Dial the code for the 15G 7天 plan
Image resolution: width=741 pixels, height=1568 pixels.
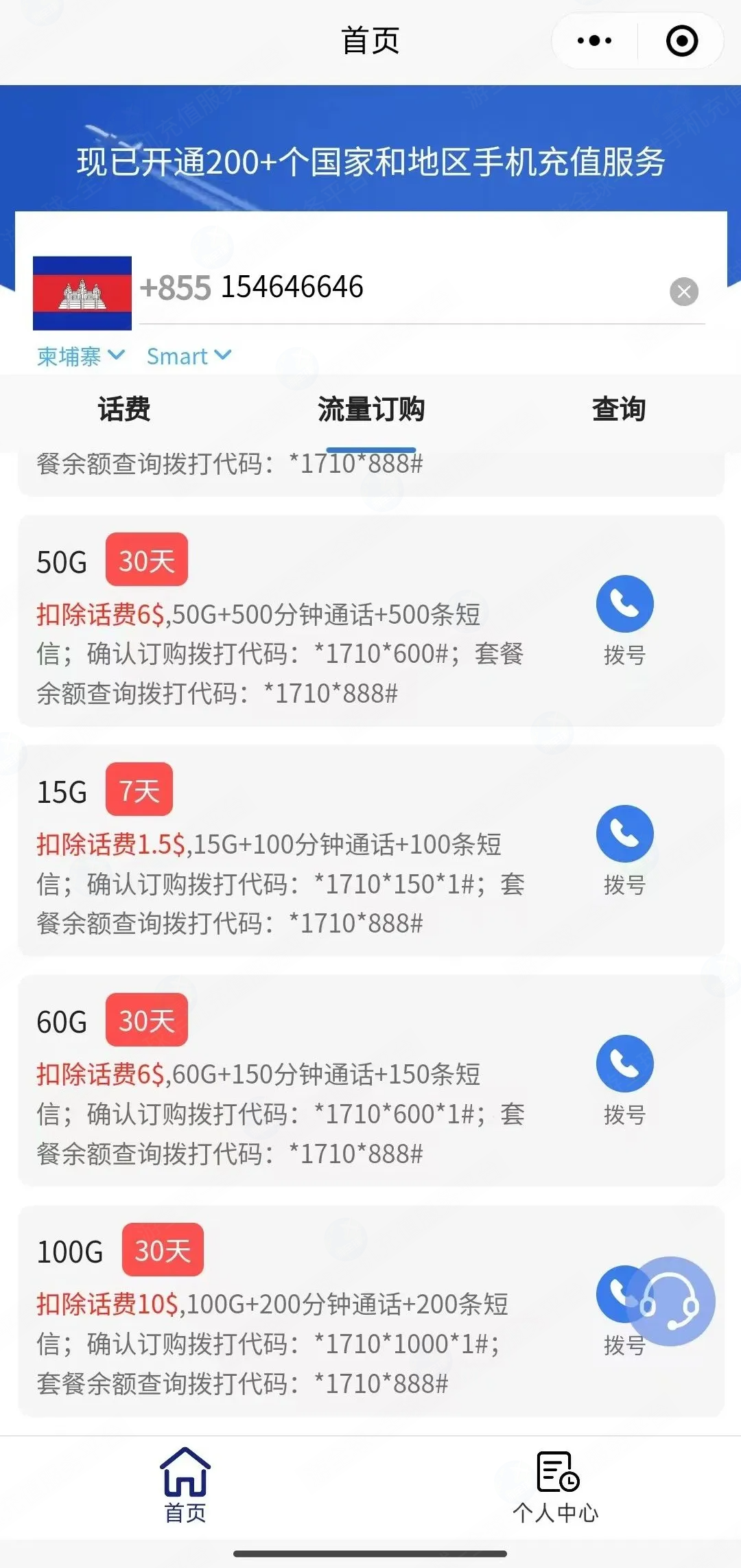coord(624,834)
